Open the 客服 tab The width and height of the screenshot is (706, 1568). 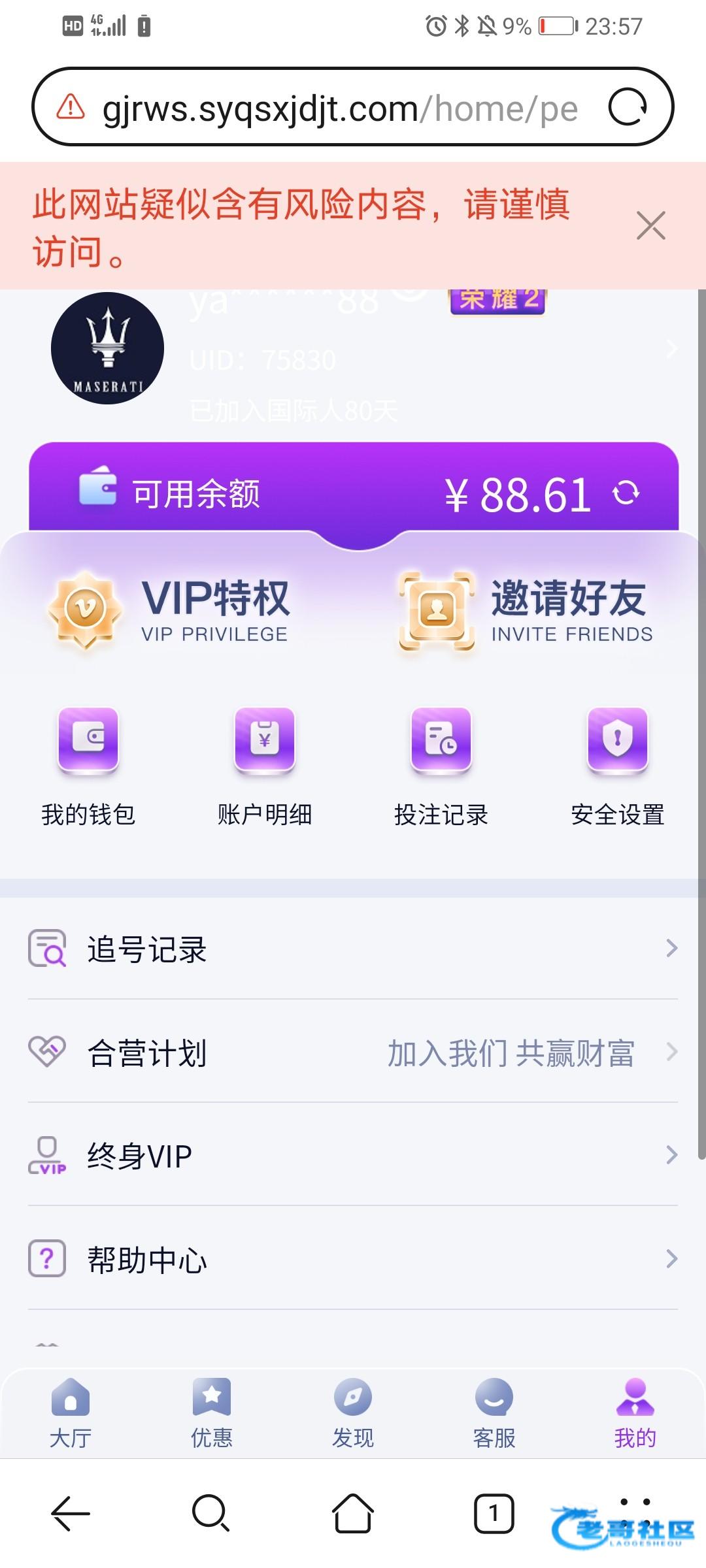coord(494,1413)
